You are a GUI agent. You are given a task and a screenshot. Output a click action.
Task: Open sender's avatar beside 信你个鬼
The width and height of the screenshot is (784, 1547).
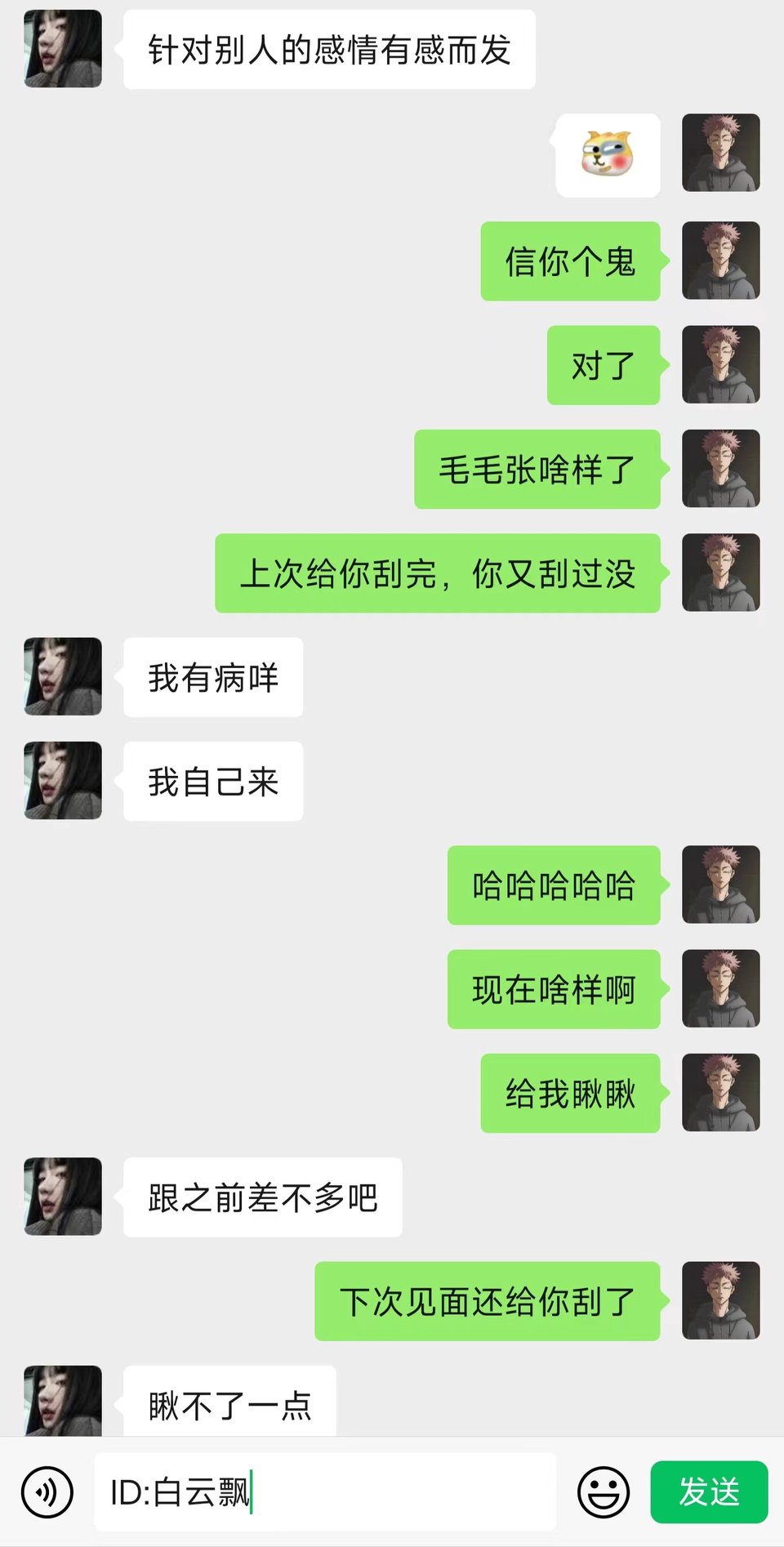click(x=720, y=261)
